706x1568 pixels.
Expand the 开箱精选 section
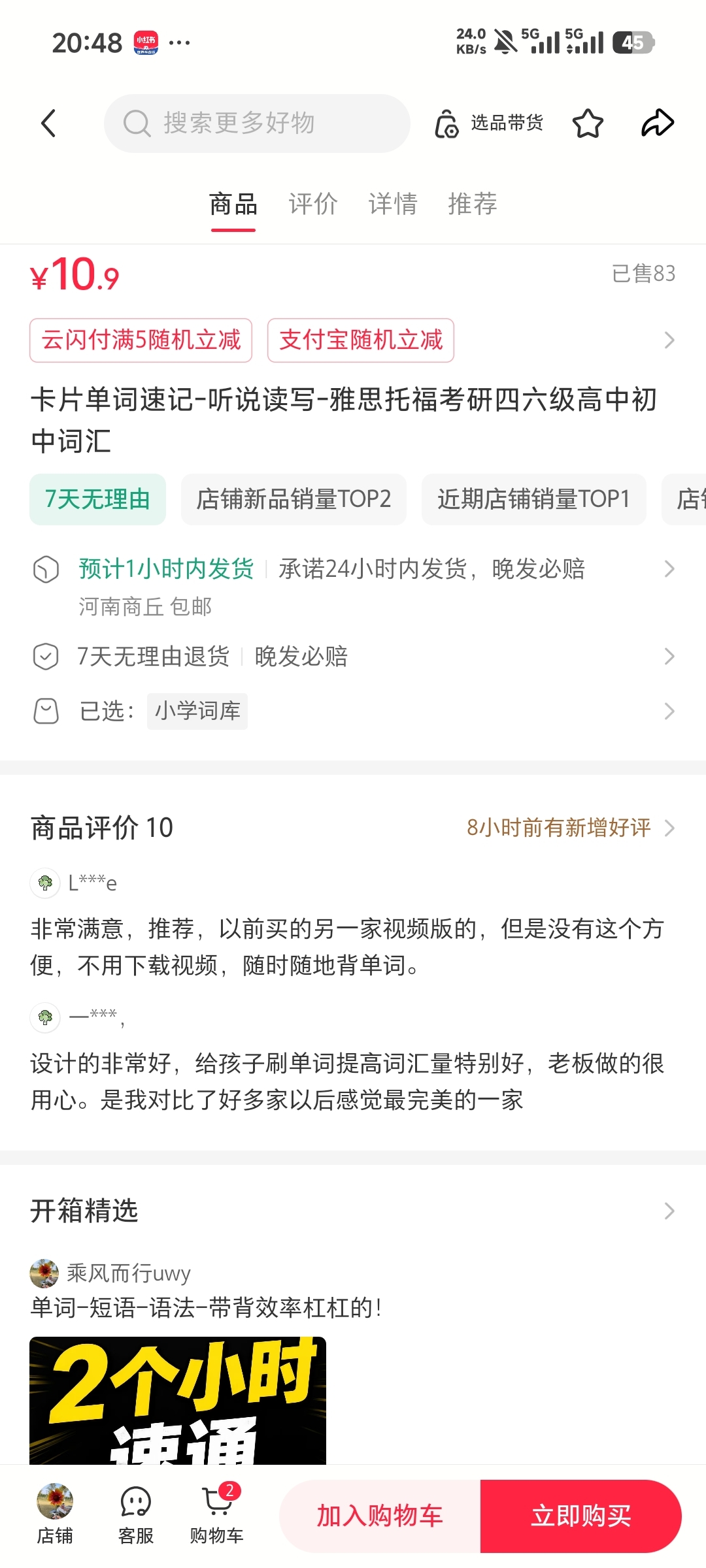click(x=353, y=1211)
